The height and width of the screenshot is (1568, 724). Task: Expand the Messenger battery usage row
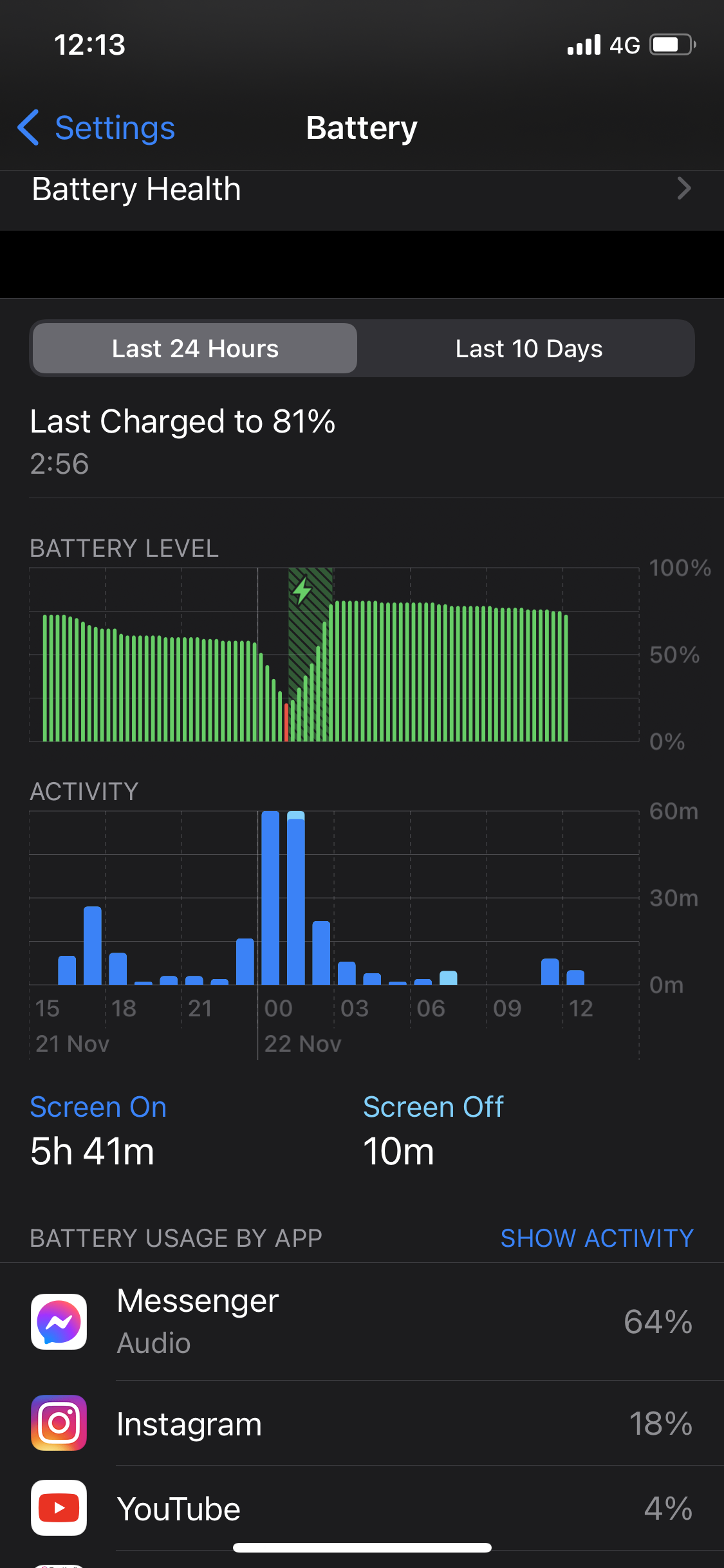click(x=362, y=1322)
